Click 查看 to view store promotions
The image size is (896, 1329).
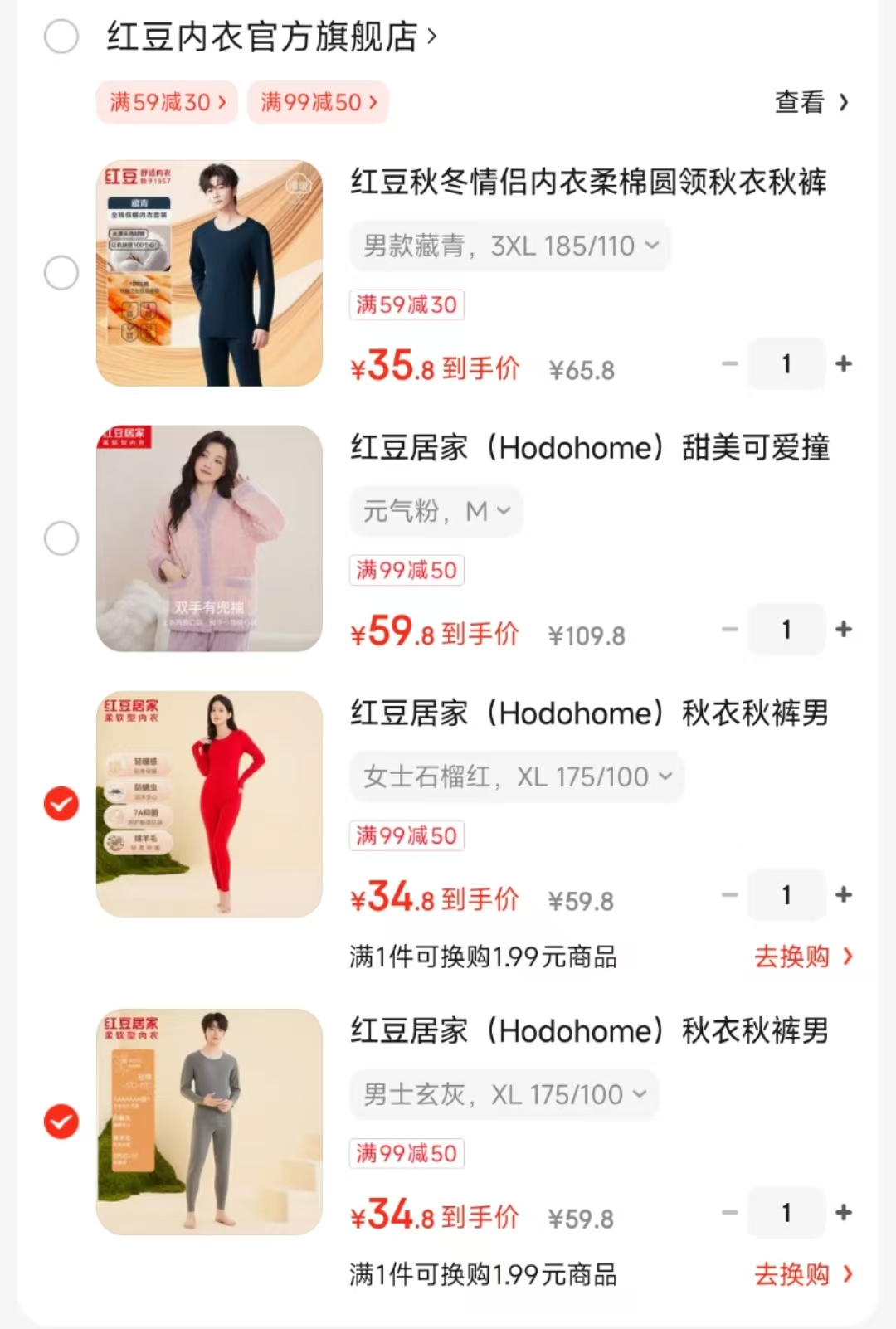799,101
